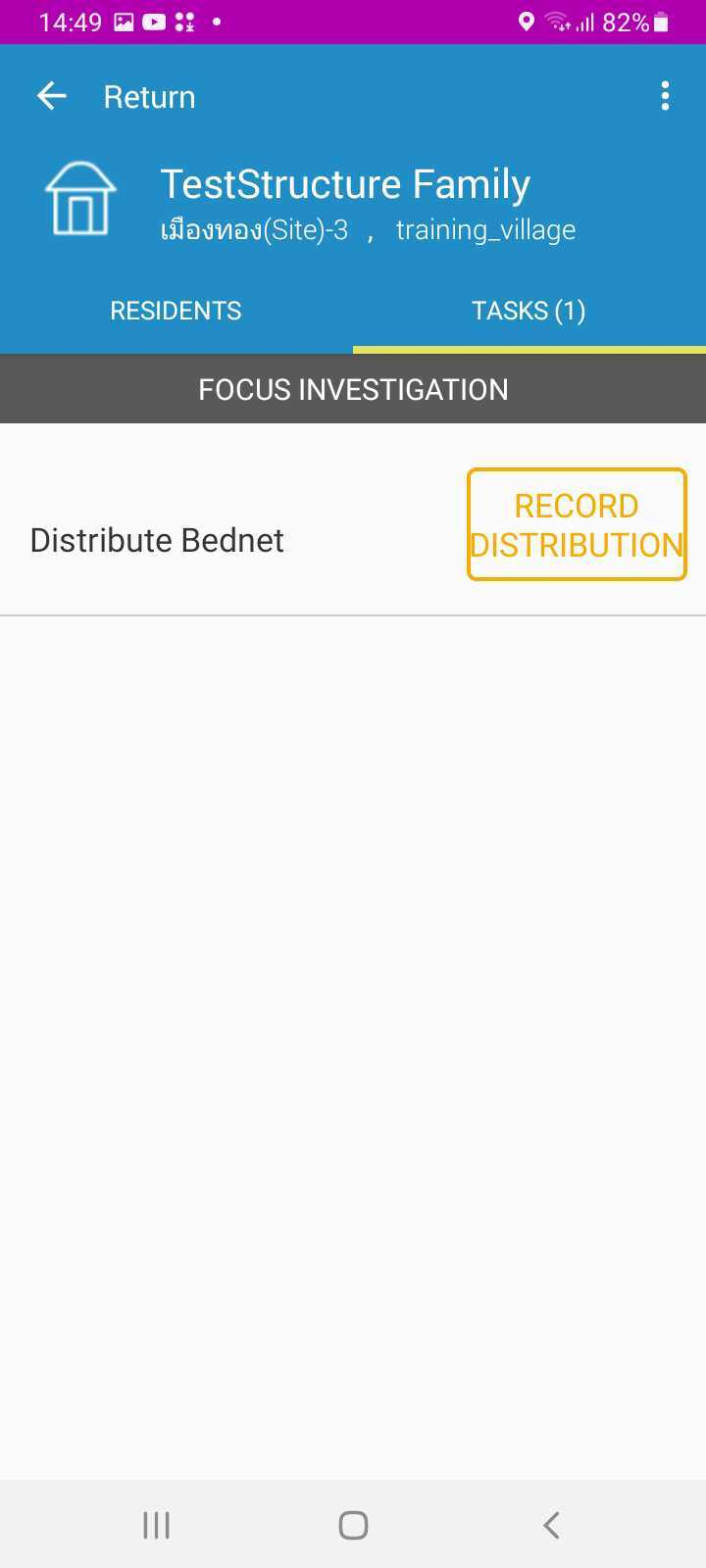706x1568 pixels.
Task: Tap Record Distribution for Distribute Bednet
Action: pyautogui.click(x=577, y=524)
